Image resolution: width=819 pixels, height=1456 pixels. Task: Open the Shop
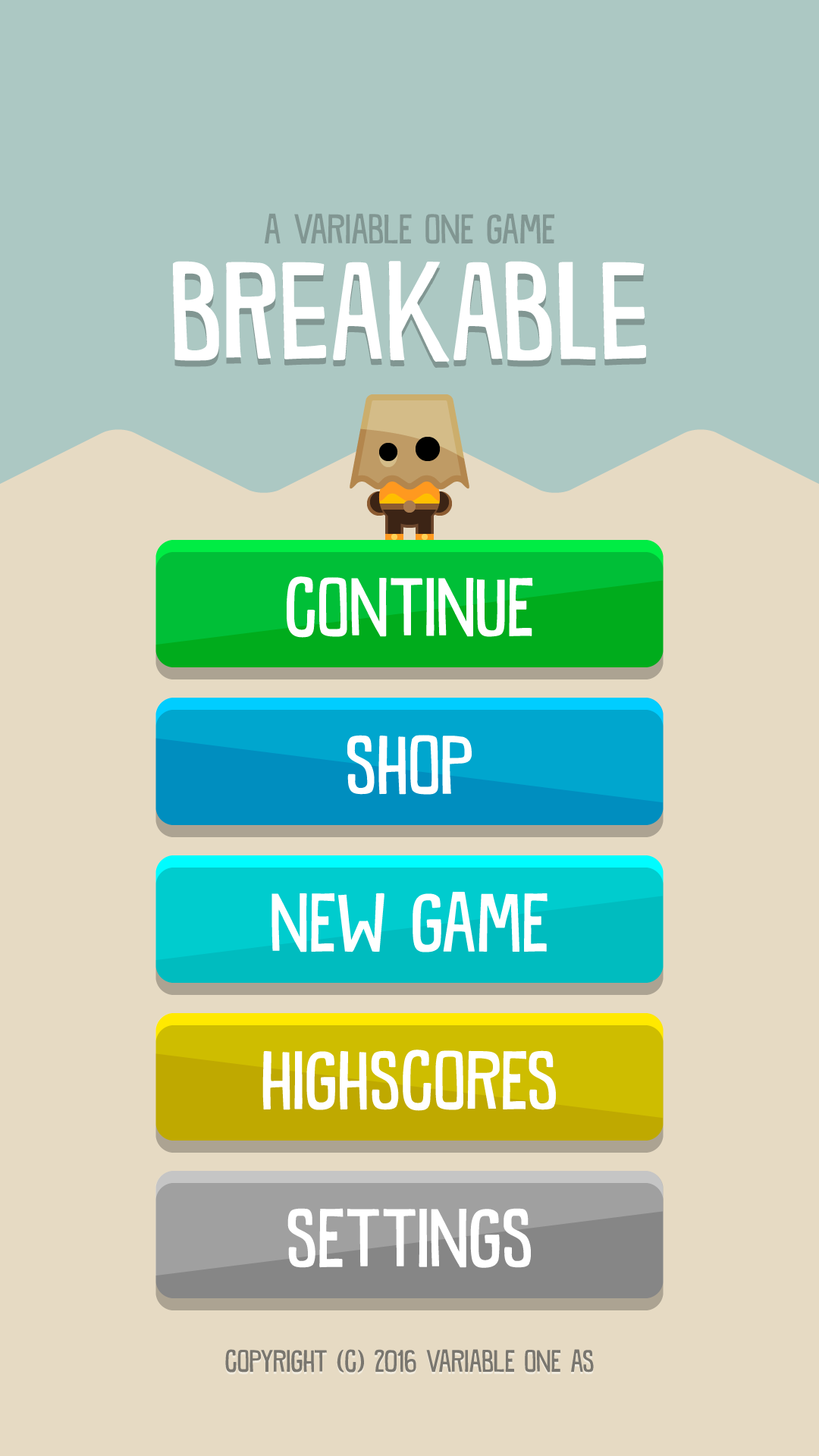409,764
